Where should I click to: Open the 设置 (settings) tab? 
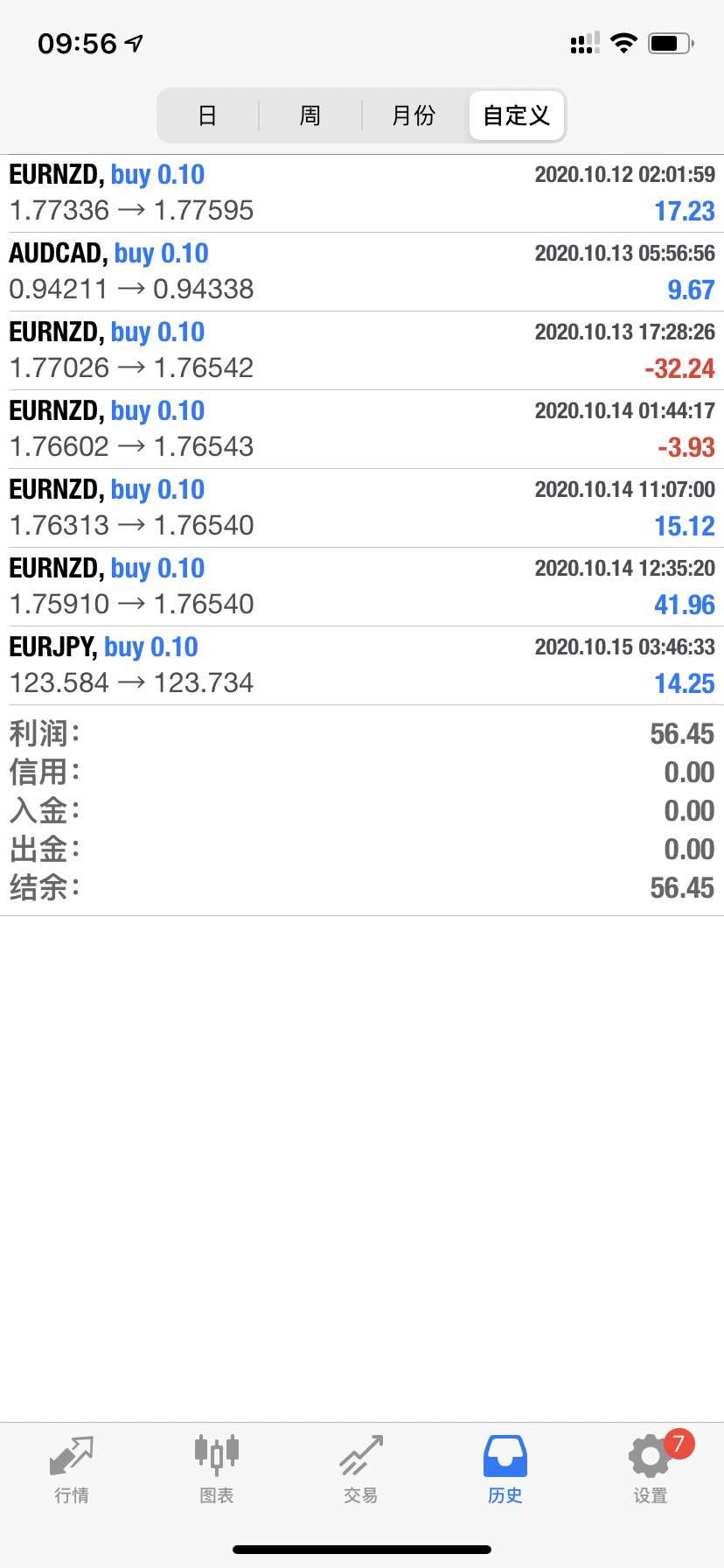click(x=651, y=1470)
